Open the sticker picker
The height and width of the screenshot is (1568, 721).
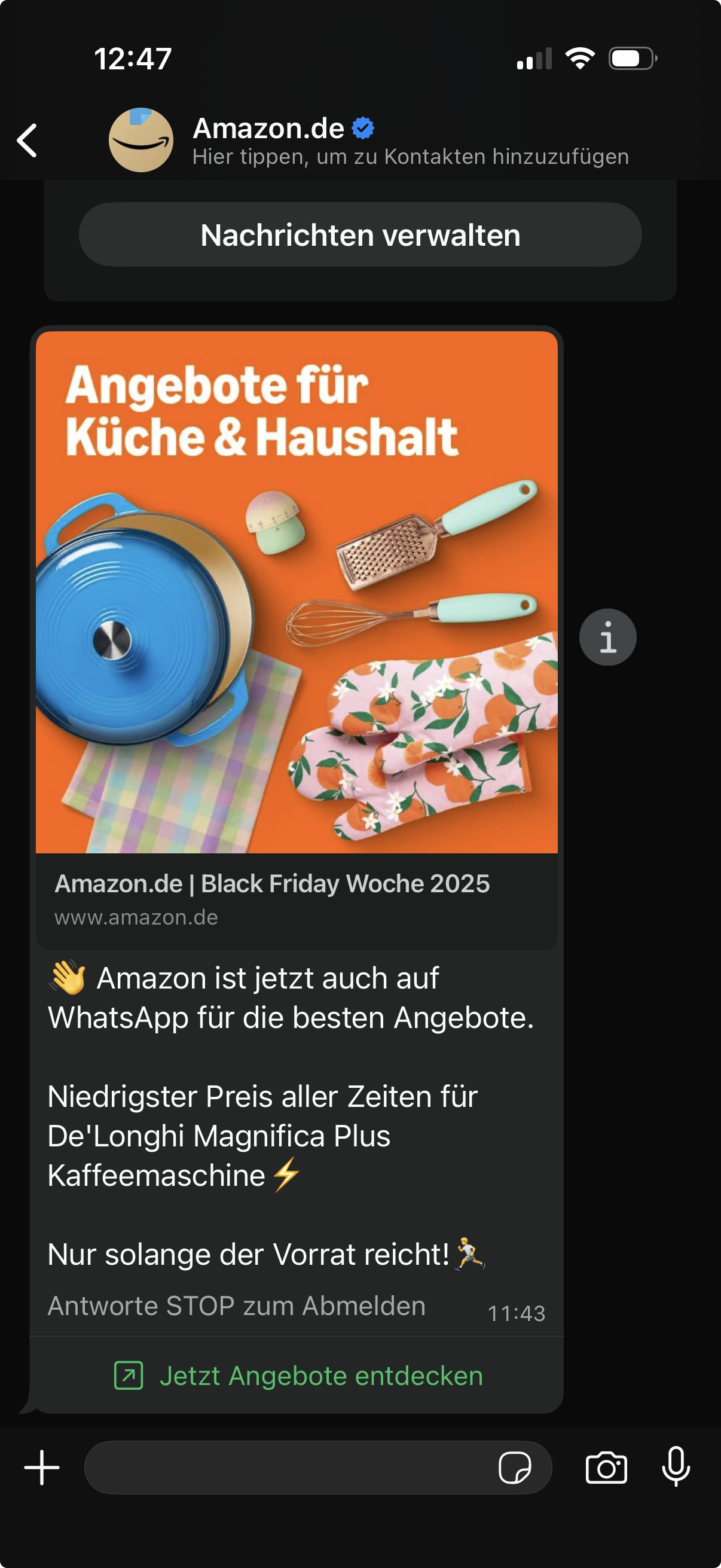coord(514,1468)
